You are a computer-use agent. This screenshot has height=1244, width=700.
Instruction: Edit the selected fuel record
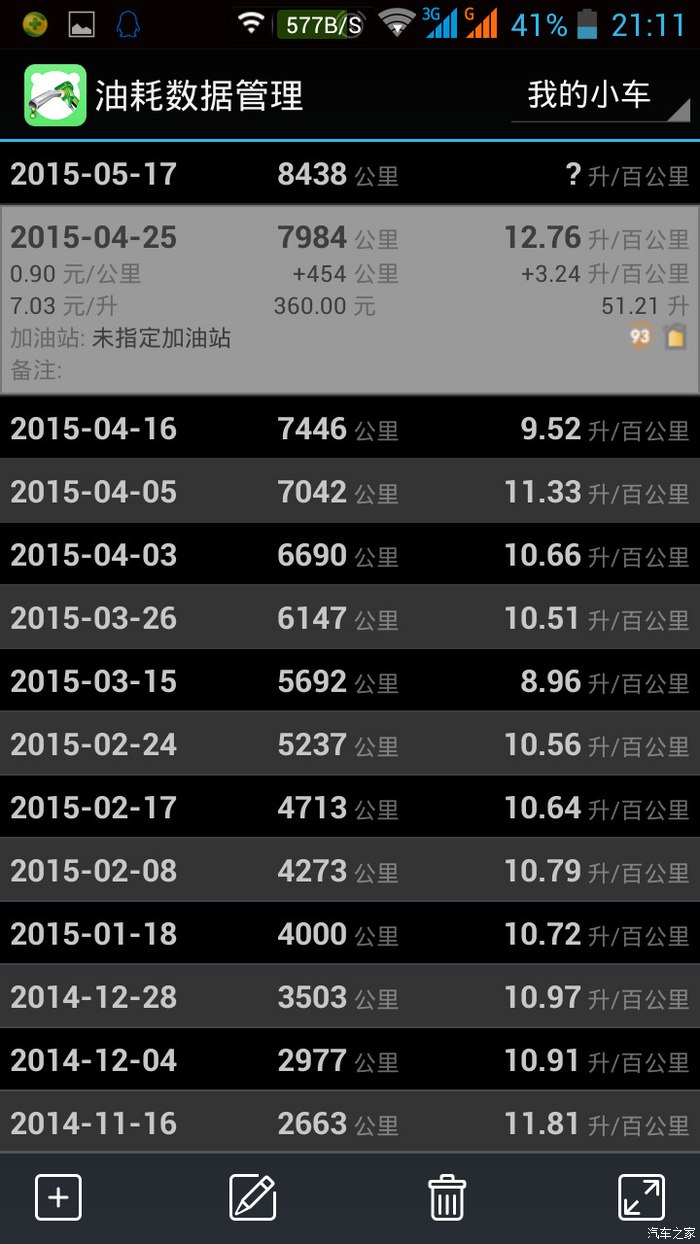pyautogui.click(x=252, y=1197)
